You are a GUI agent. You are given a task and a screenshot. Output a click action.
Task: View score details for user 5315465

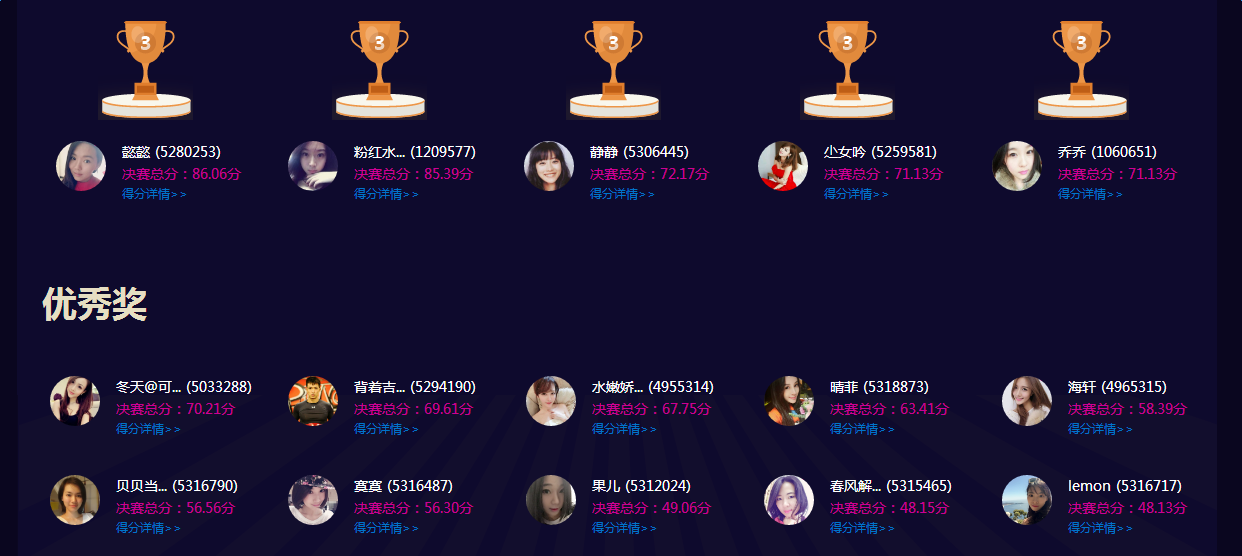click(862, 528)
